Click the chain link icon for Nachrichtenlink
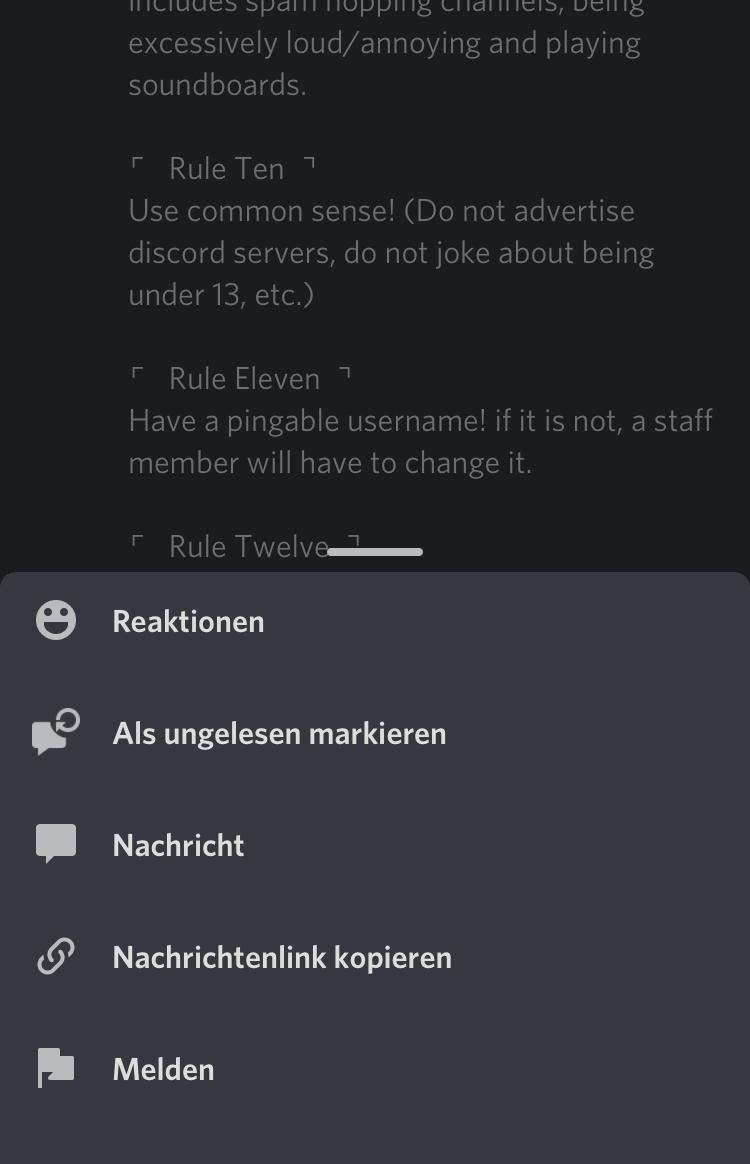Image resolution: width=750 pixels, height=1164 pixels. pyautogui.click(x=55, y=957)
